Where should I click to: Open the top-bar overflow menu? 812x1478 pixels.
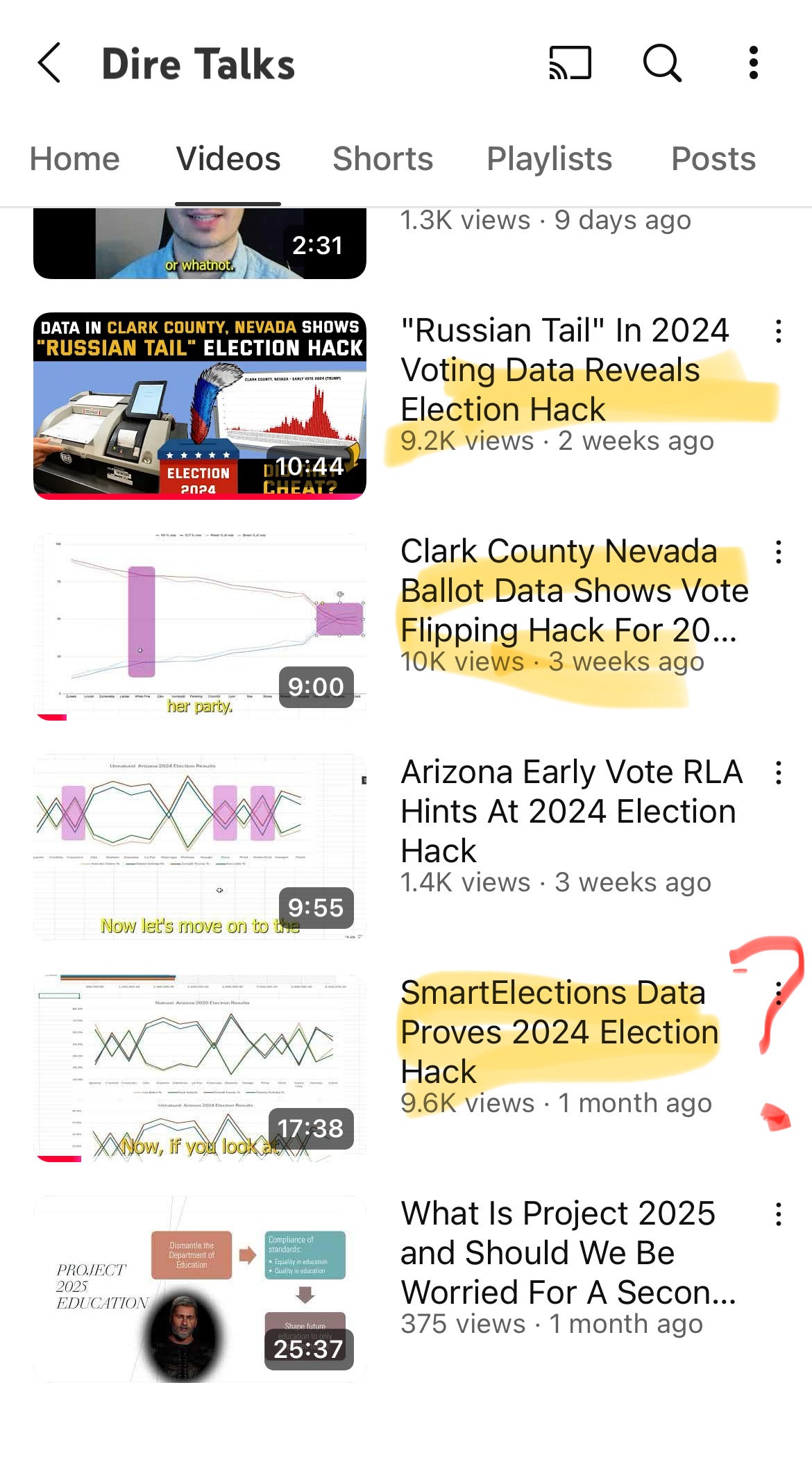tap(754, 63)
